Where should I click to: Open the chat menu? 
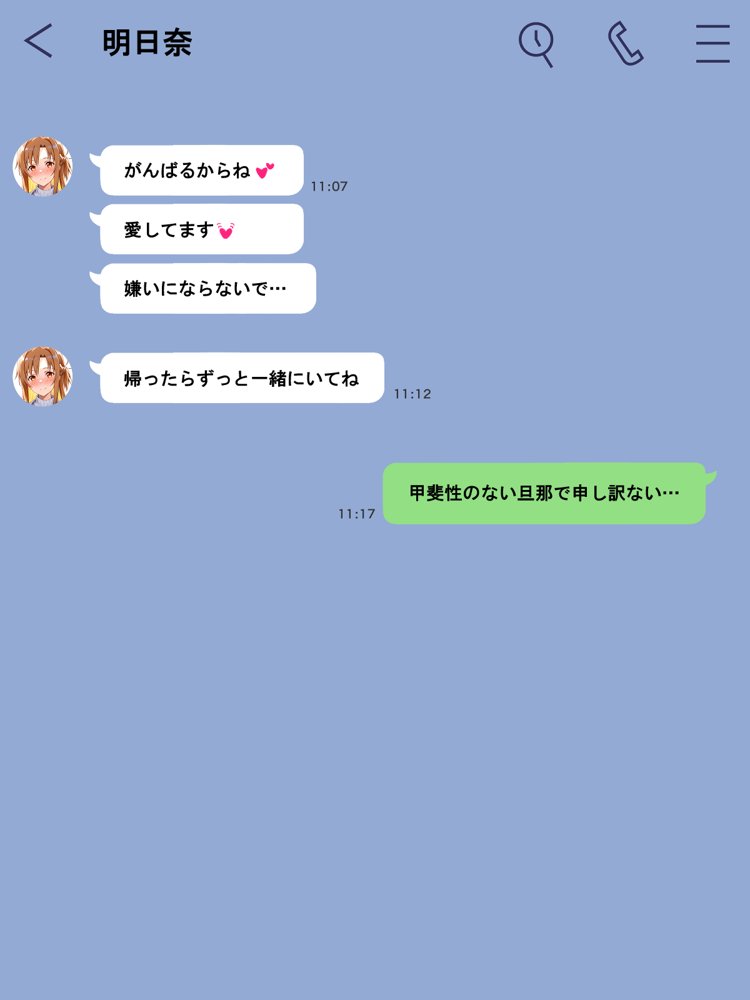(x=712, y=44)
